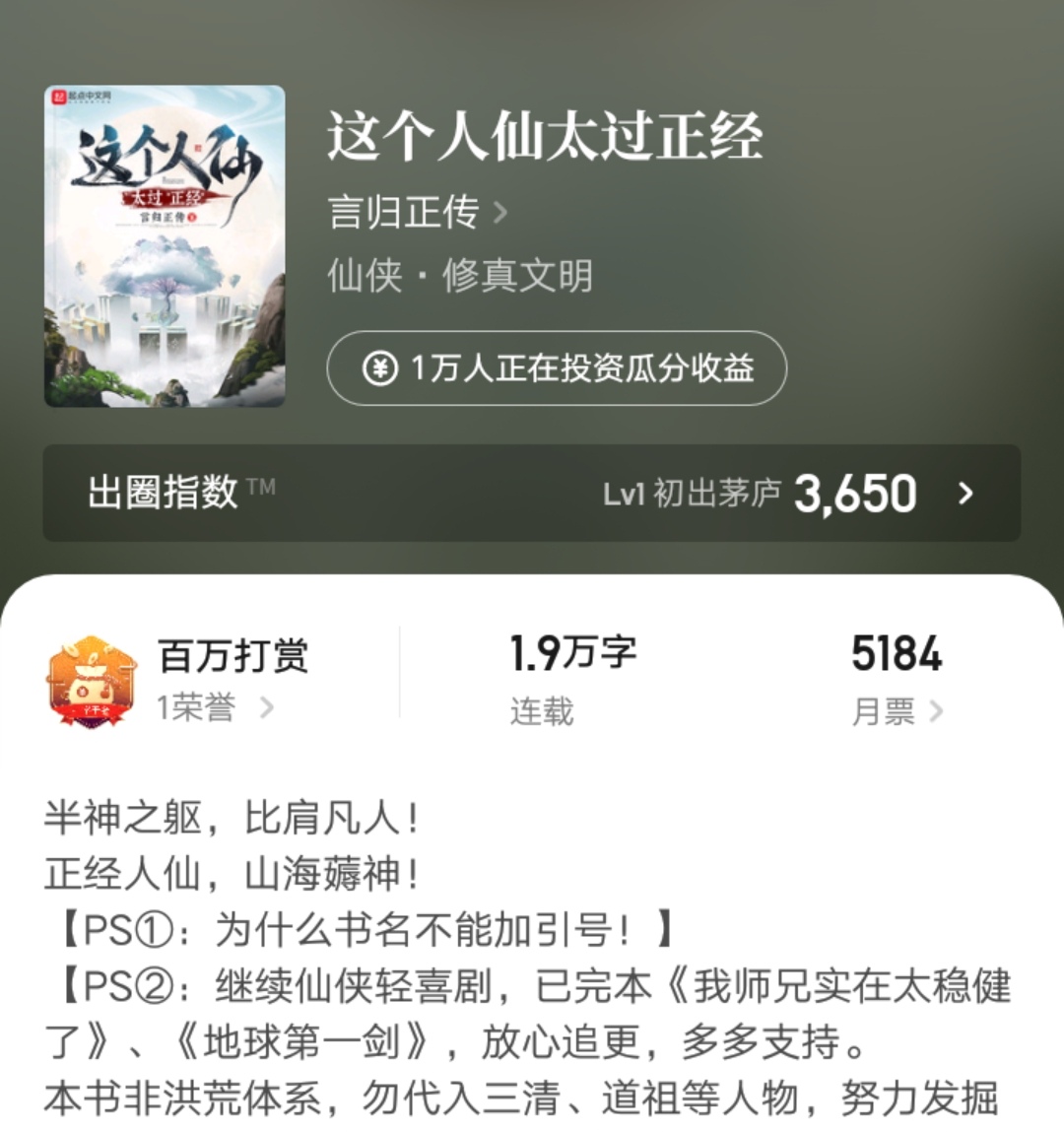Select the 仙侠 genre label

362,279
